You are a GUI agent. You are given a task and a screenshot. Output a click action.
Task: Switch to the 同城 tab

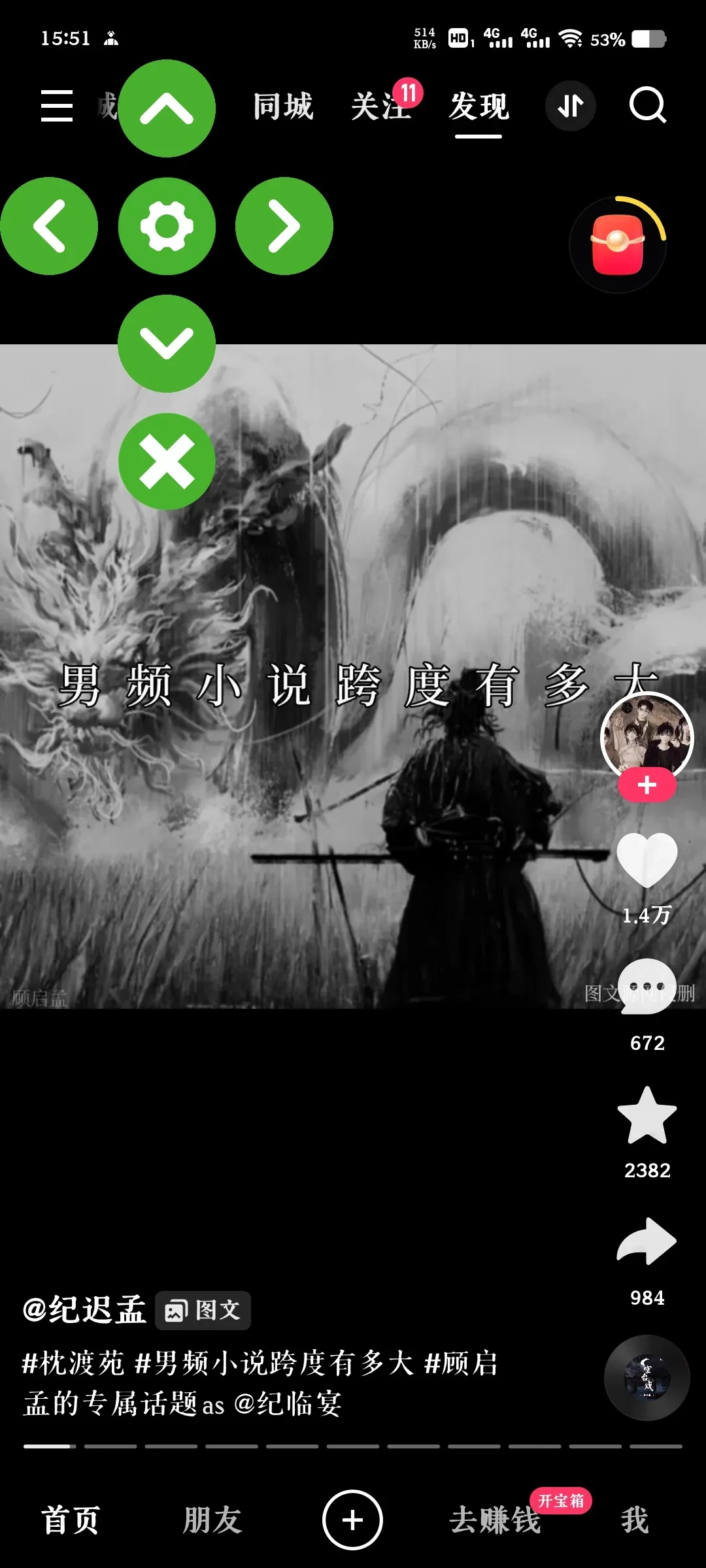[x=283, y=106]
